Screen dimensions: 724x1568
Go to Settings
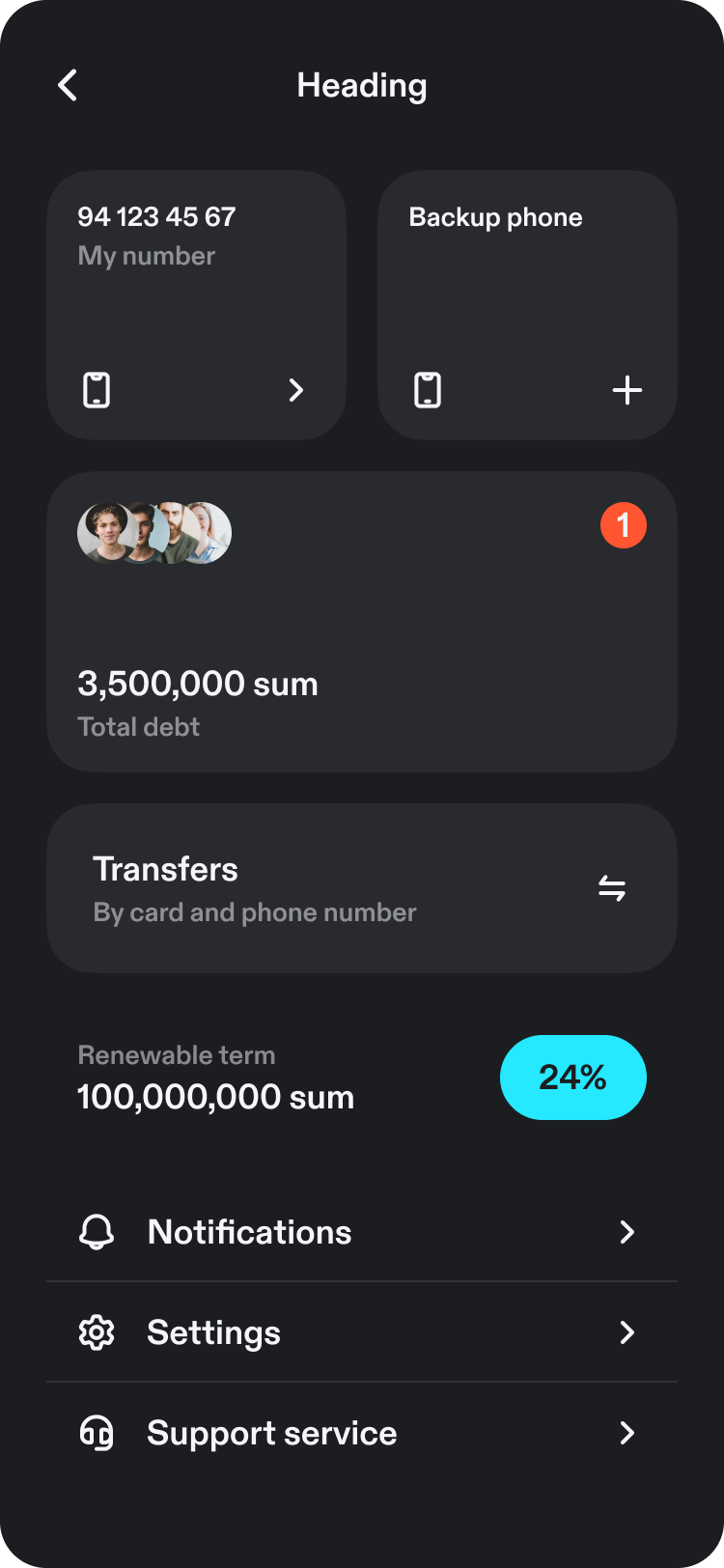362,1332
